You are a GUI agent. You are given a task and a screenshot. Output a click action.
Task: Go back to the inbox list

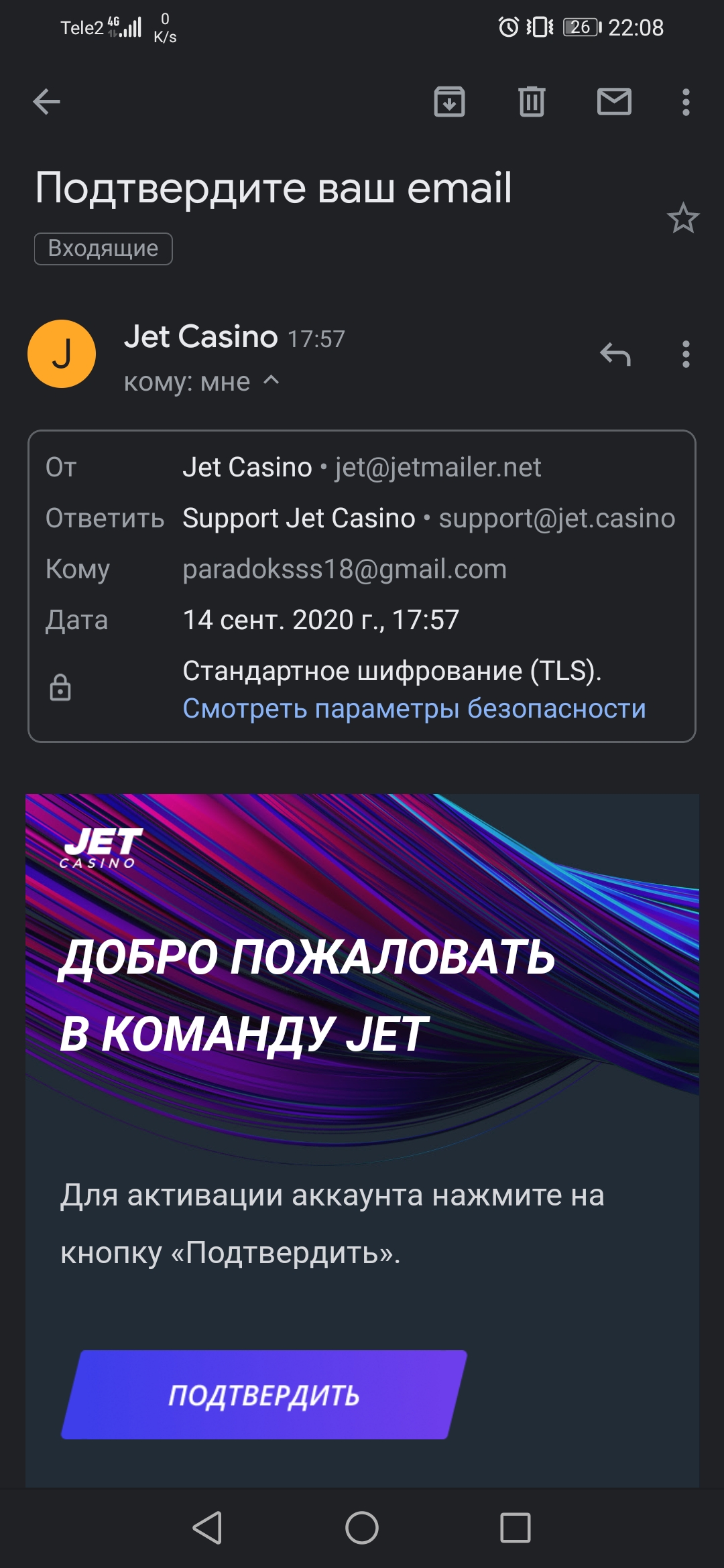pyautogui.click(x=46, y=102)
